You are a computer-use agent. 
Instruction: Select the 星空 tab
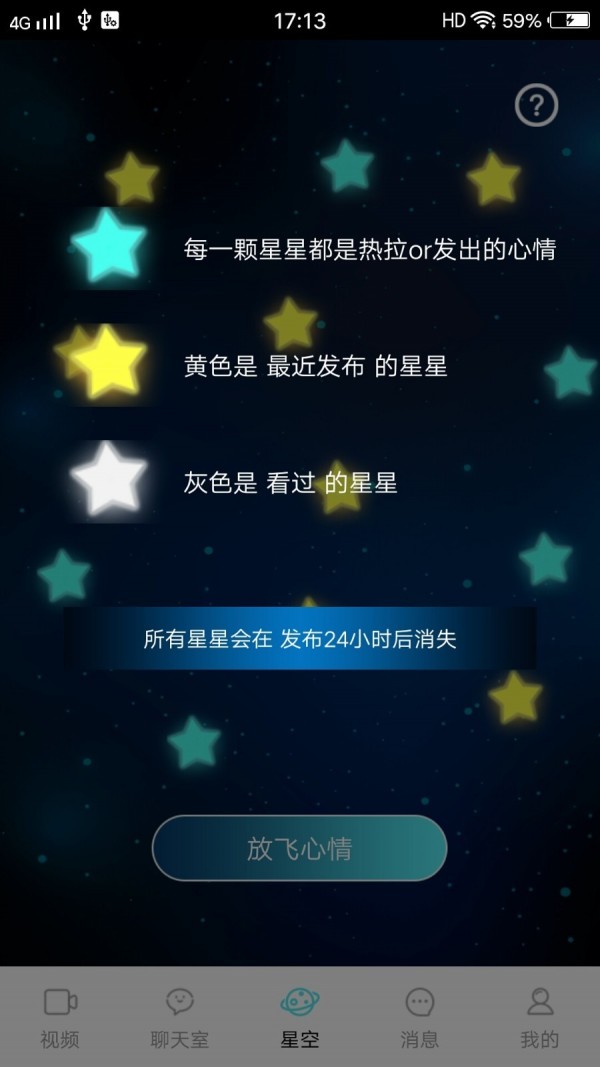point(300,1017)
